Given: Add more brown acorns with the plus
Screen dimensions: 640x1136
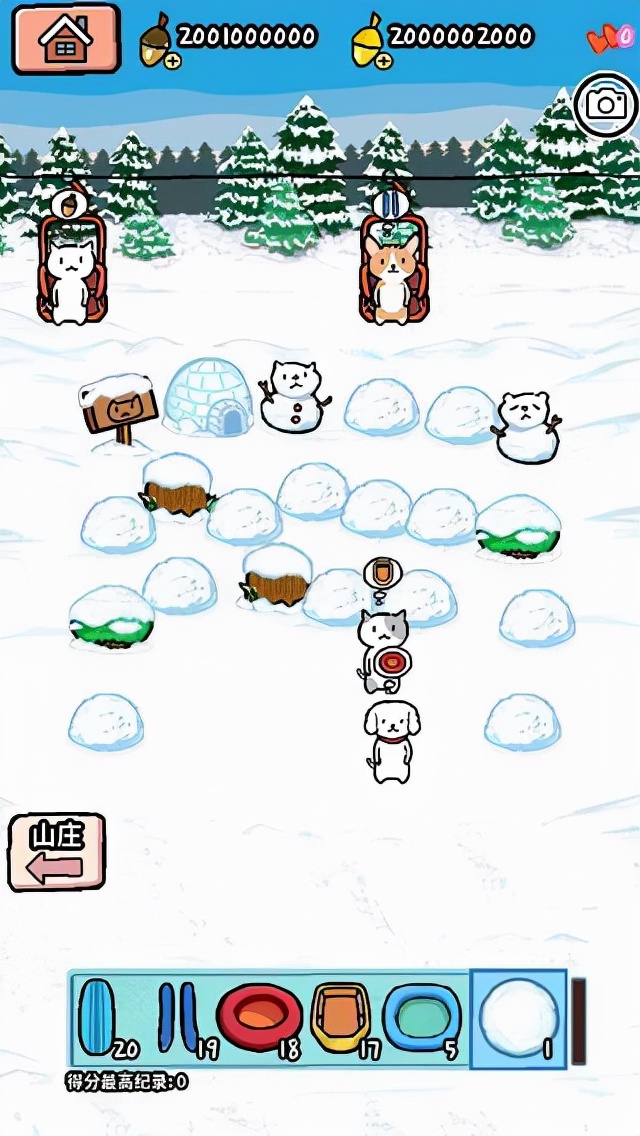Looking at the screenshot, I should 172,62.
